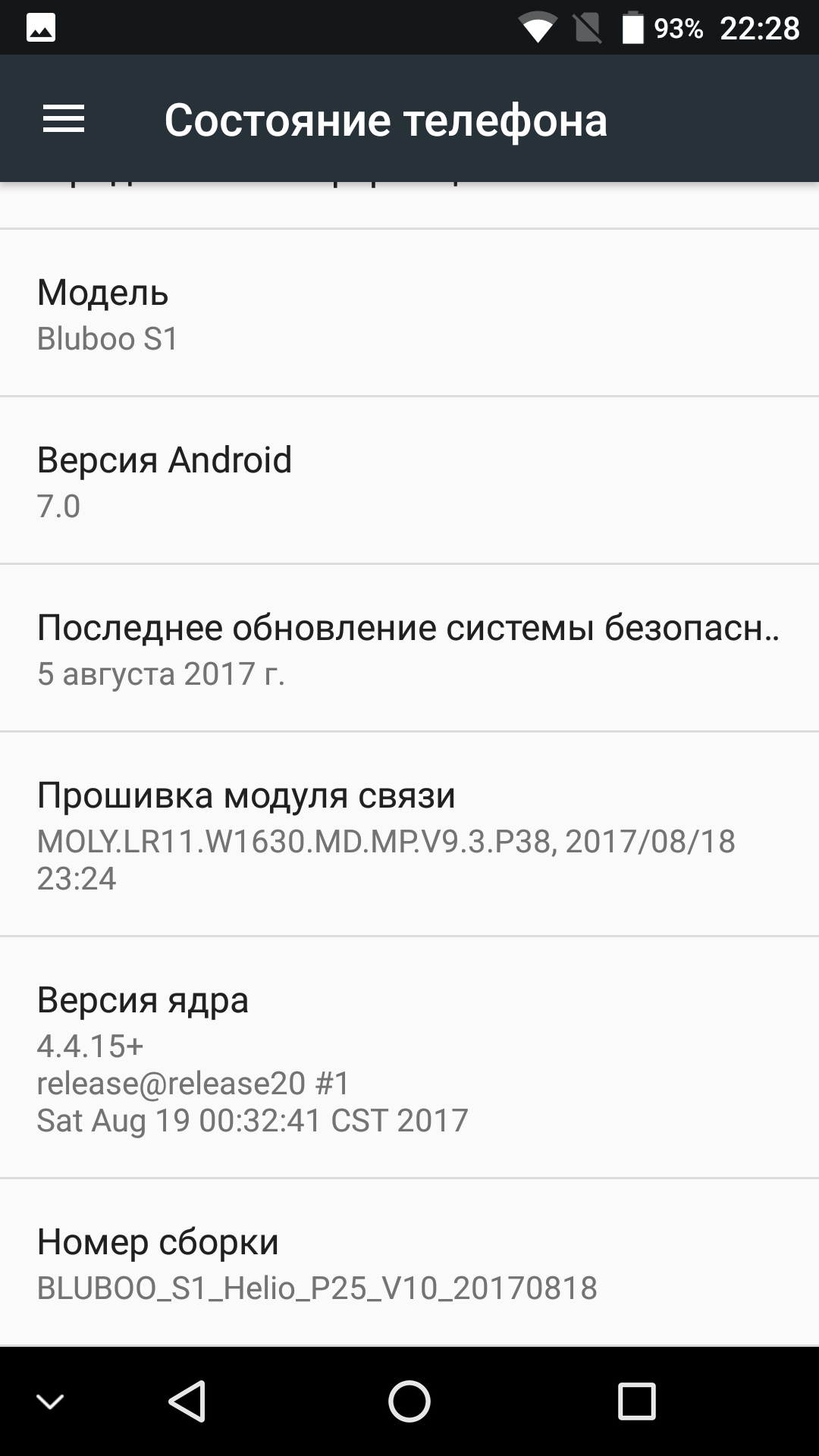The image size is (819, 1456).
Task: Tap the Номер сборки row
Action: click(409, 1263)
